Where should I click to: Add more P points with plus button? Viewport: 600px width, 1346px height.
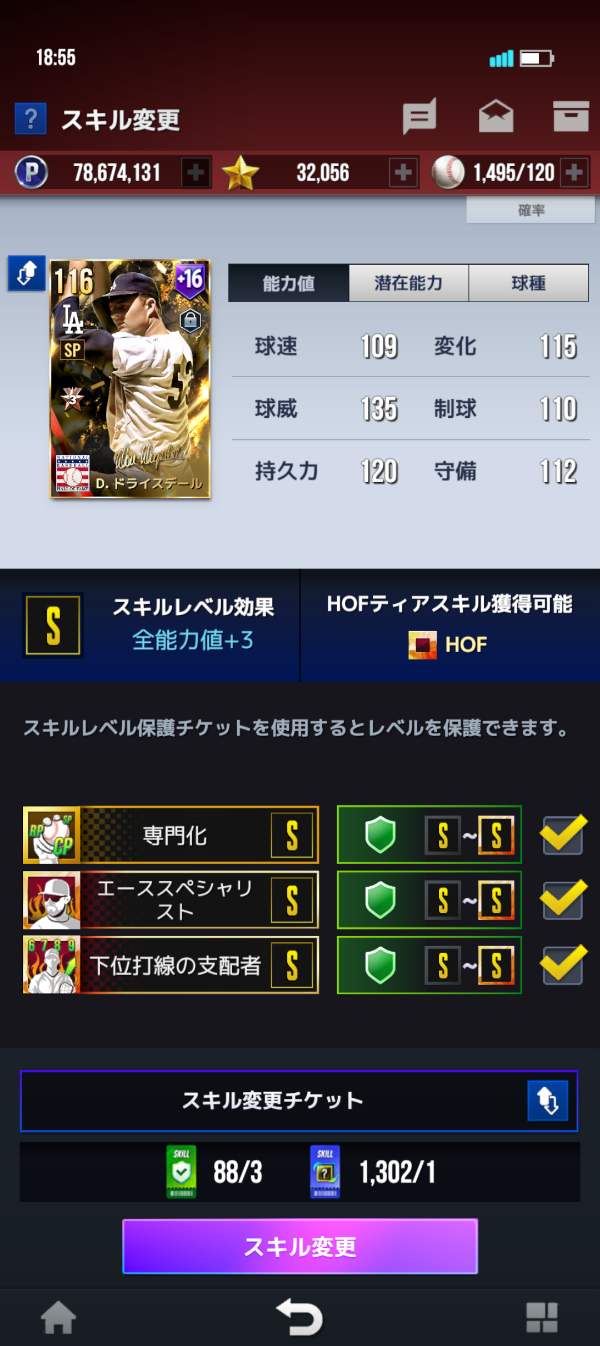[196, 173]
